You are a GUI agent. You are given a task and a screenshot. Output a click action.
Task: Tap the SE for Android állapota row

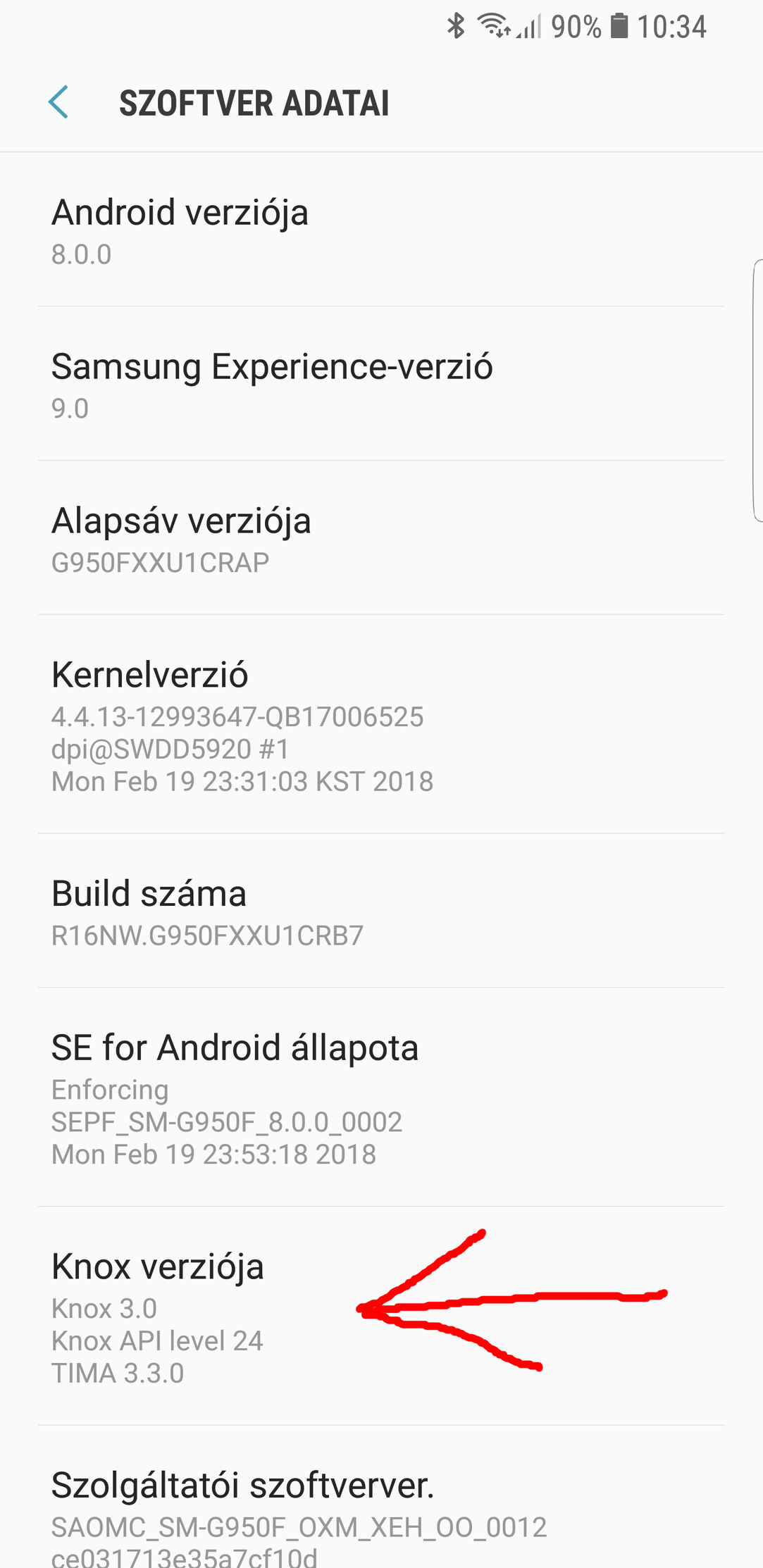[381, 1097]
